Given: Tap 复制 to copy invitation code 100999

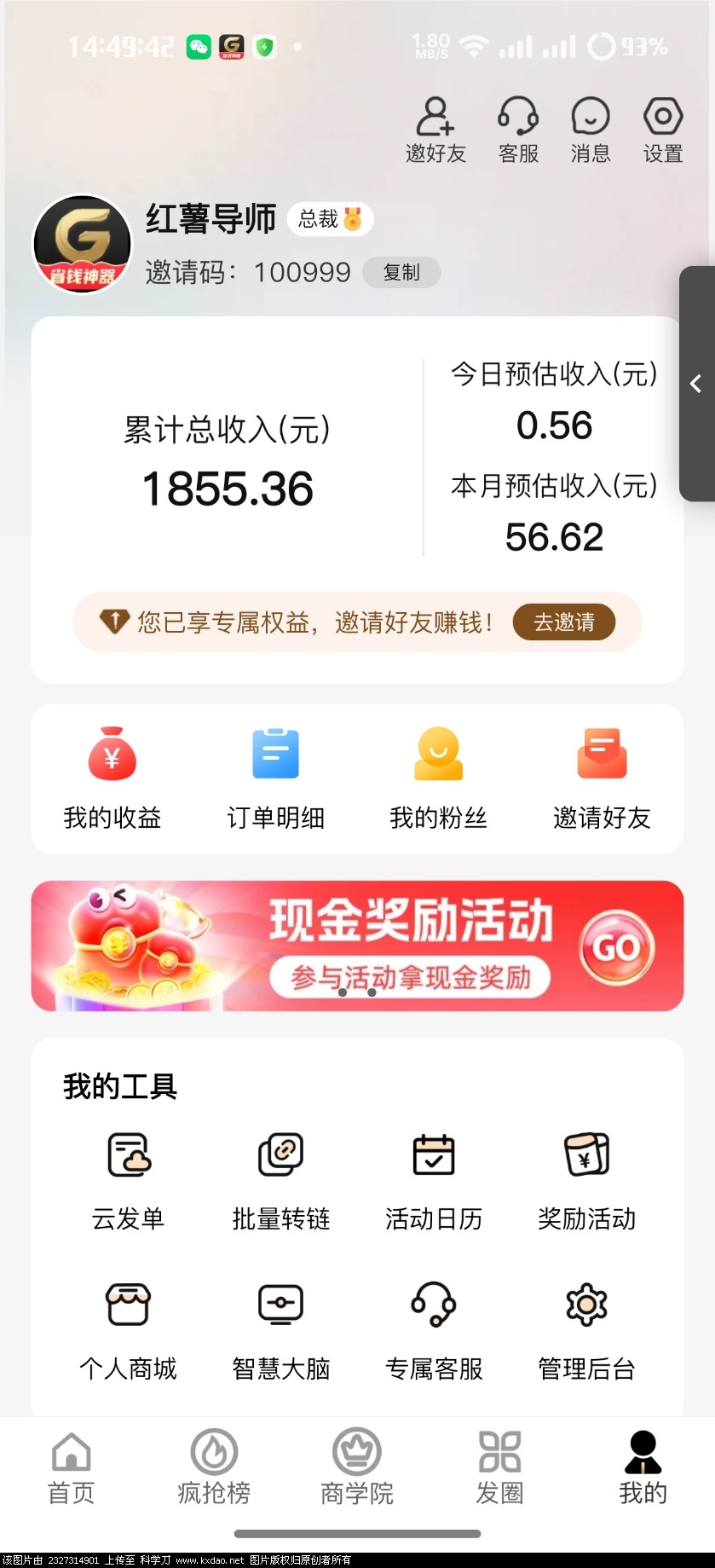Looking at the screenshot, I should [401, 272].
